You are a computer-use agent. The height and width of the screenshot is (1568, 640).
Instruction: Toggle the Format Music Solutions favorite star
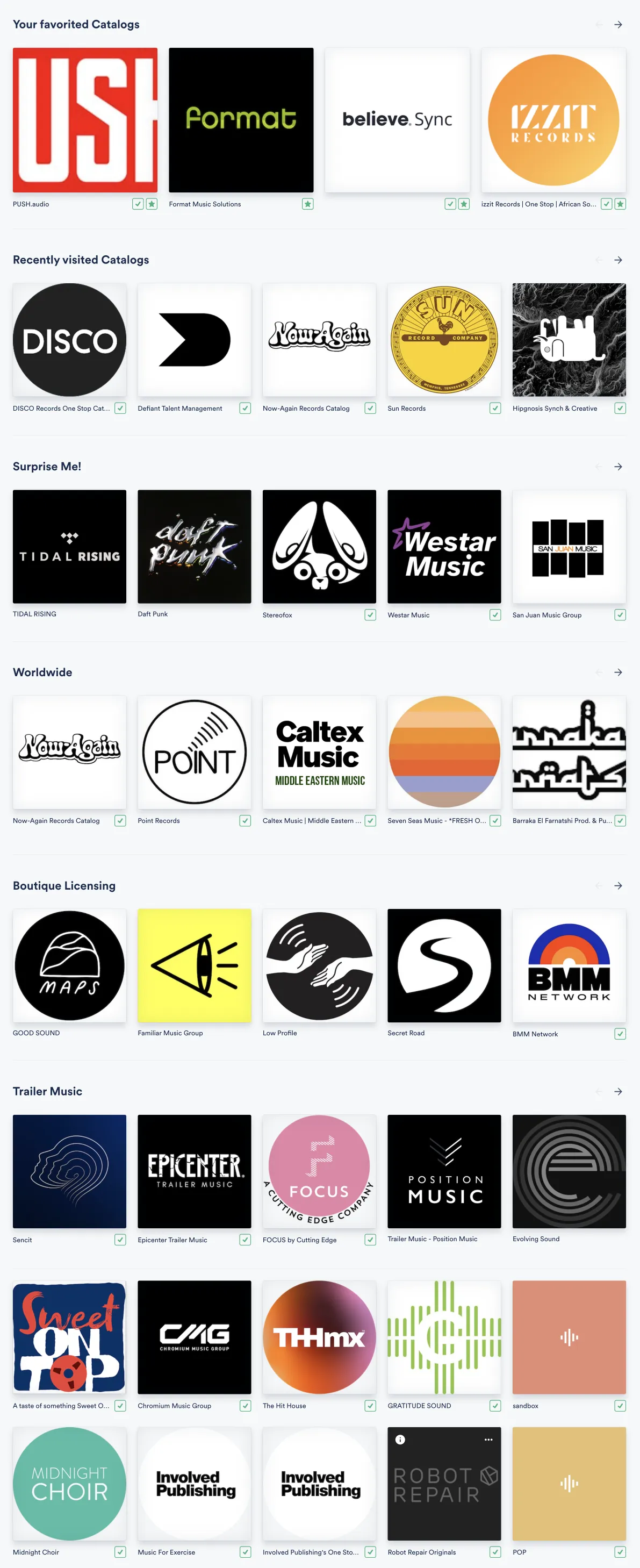tap(308, 204)
